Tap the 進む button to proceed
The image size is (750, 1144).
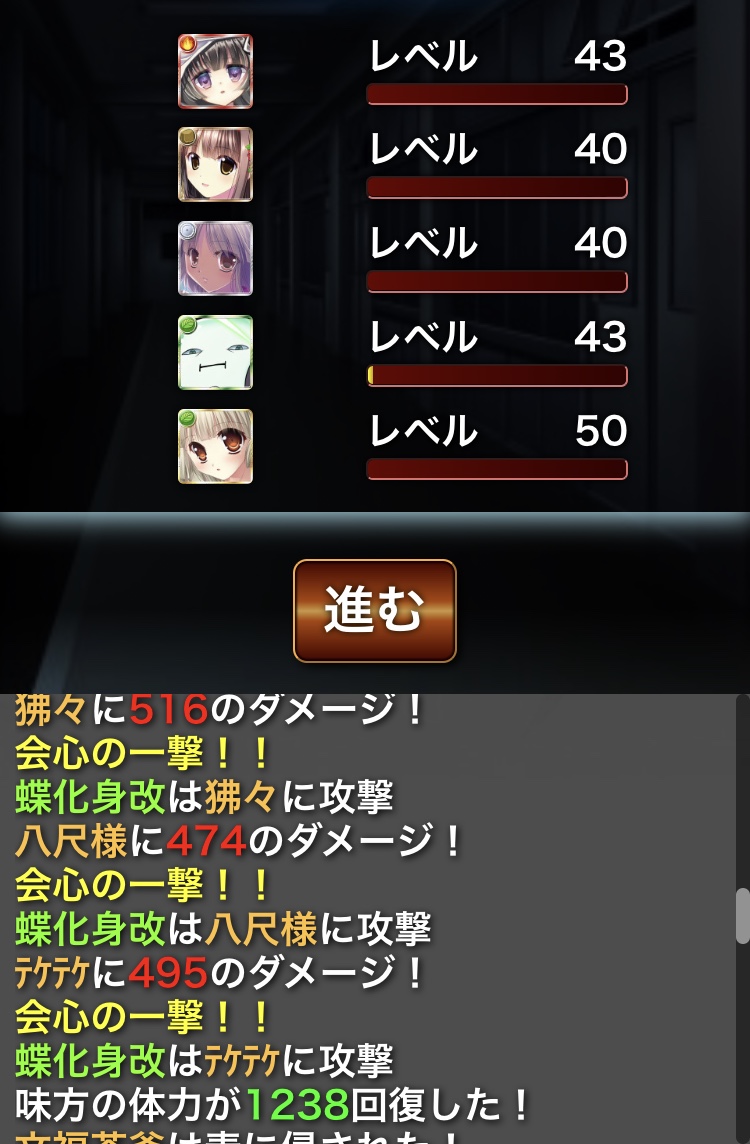tap(375, 610)
